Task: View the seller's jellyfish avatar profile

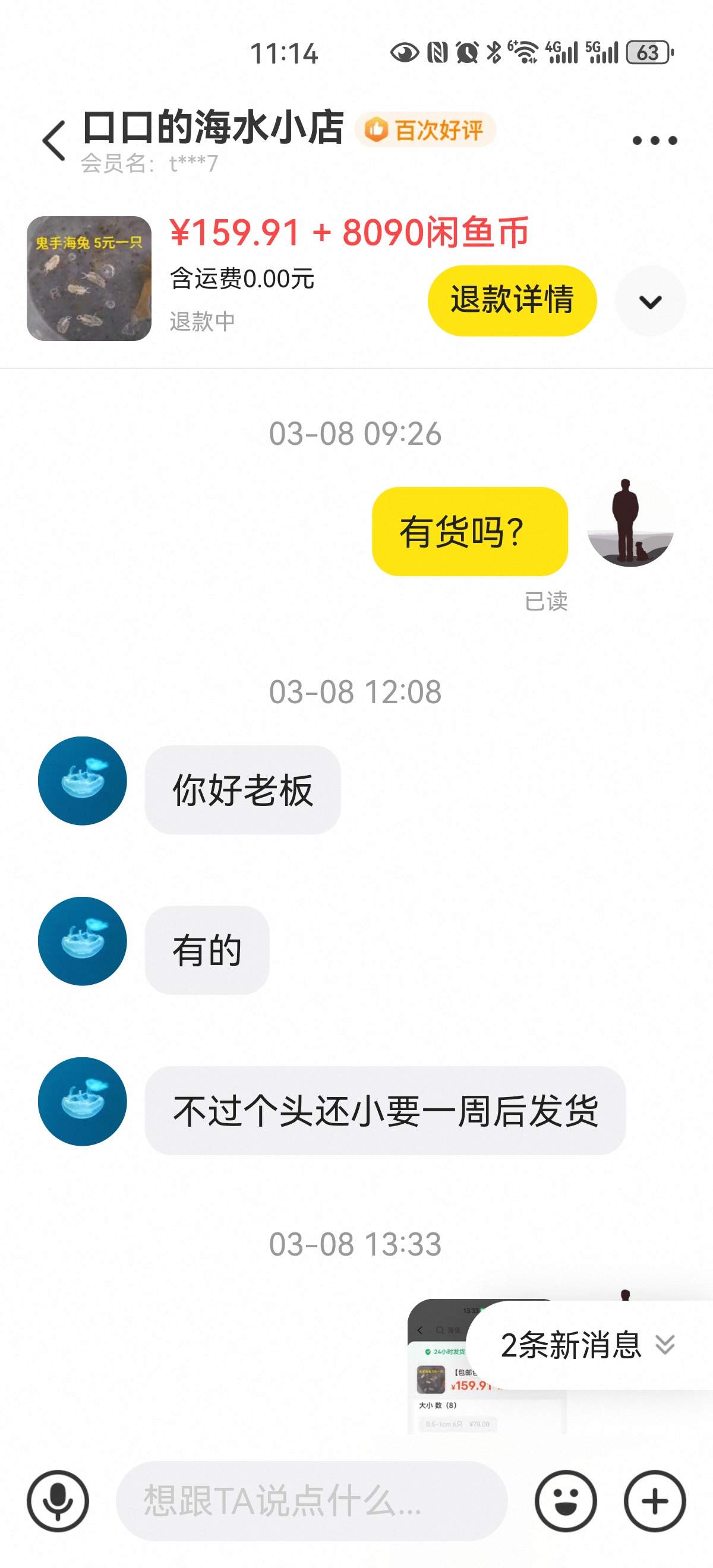Action: coord(82,781)
